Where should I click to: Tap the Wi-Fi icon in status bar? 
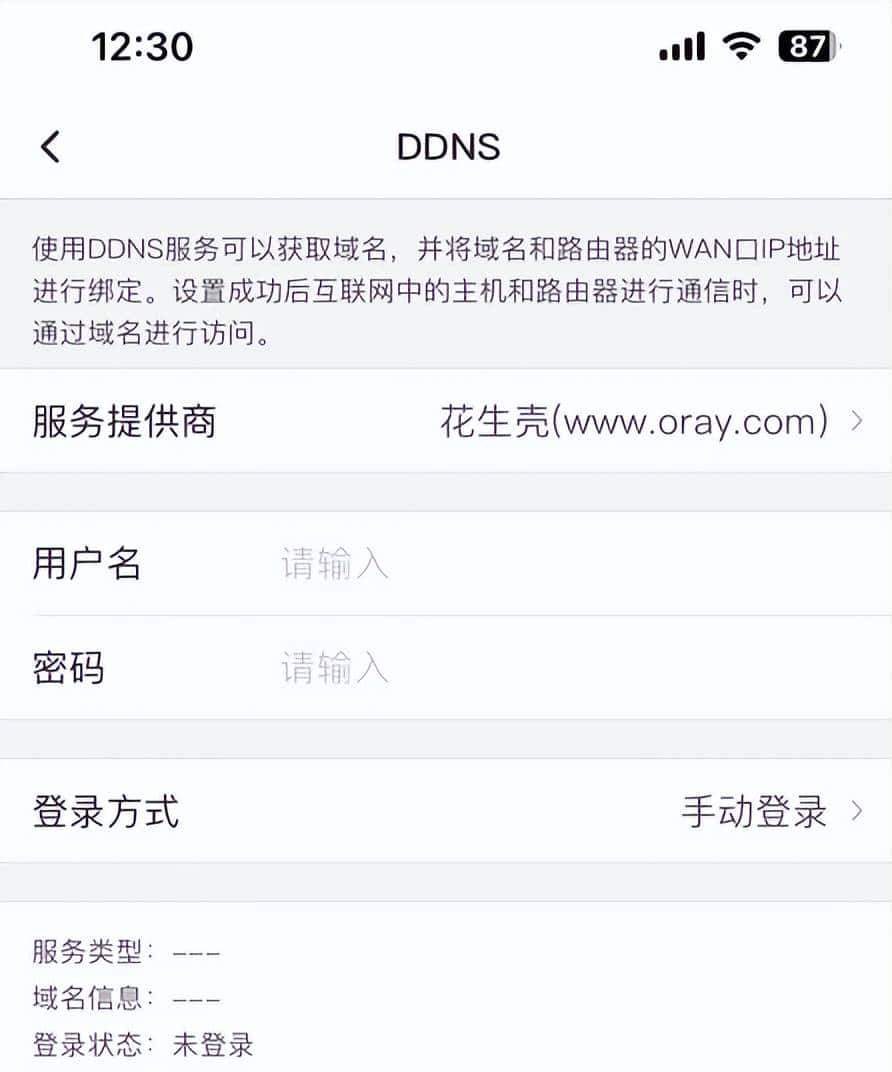(740, 45)
